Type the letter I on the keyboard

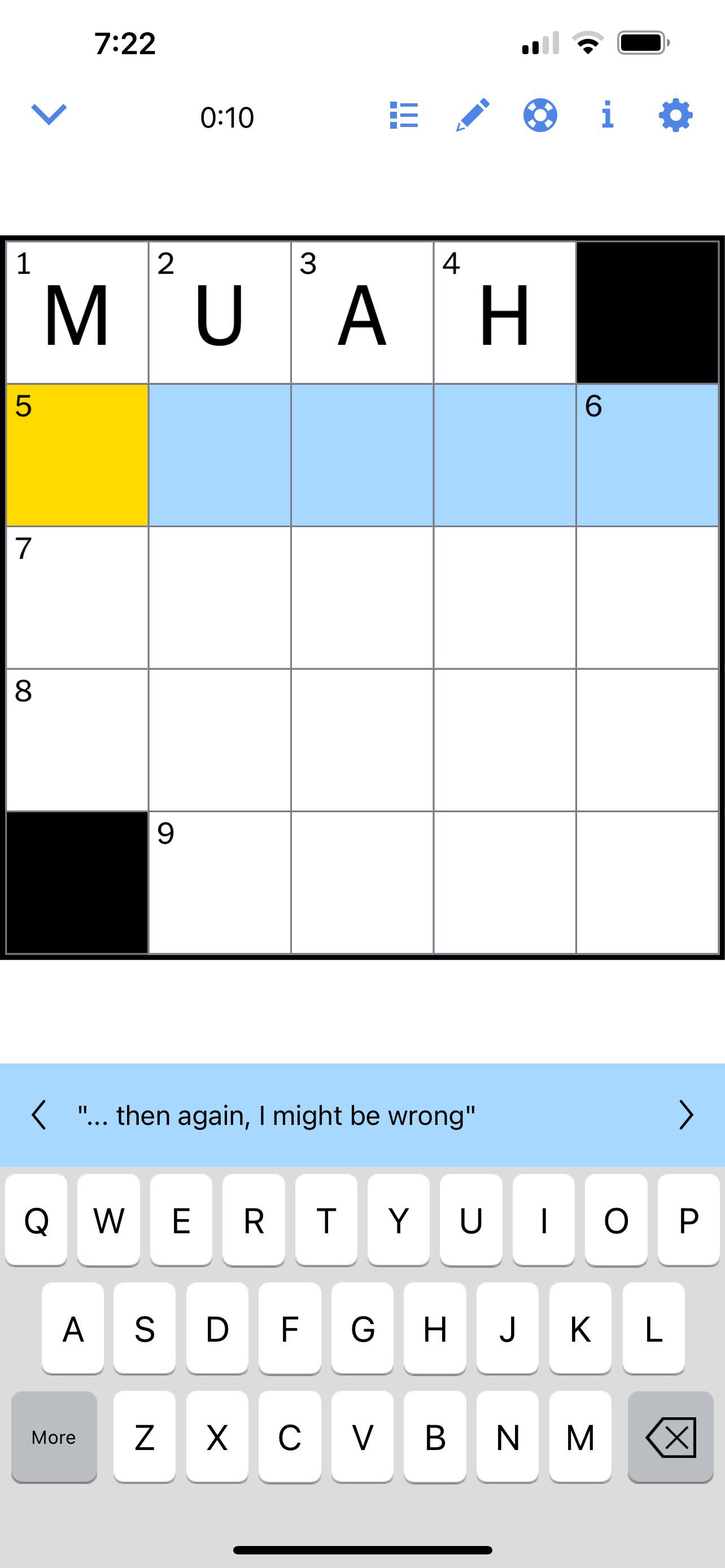coord(543,1220)
